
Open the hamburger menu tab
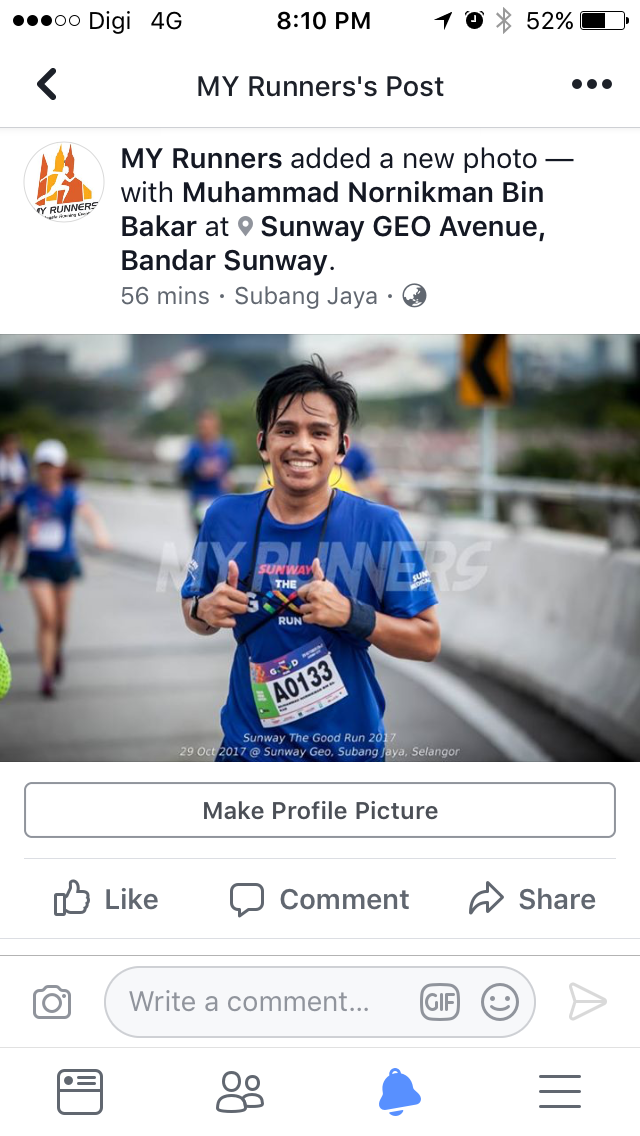(560, 1092)
